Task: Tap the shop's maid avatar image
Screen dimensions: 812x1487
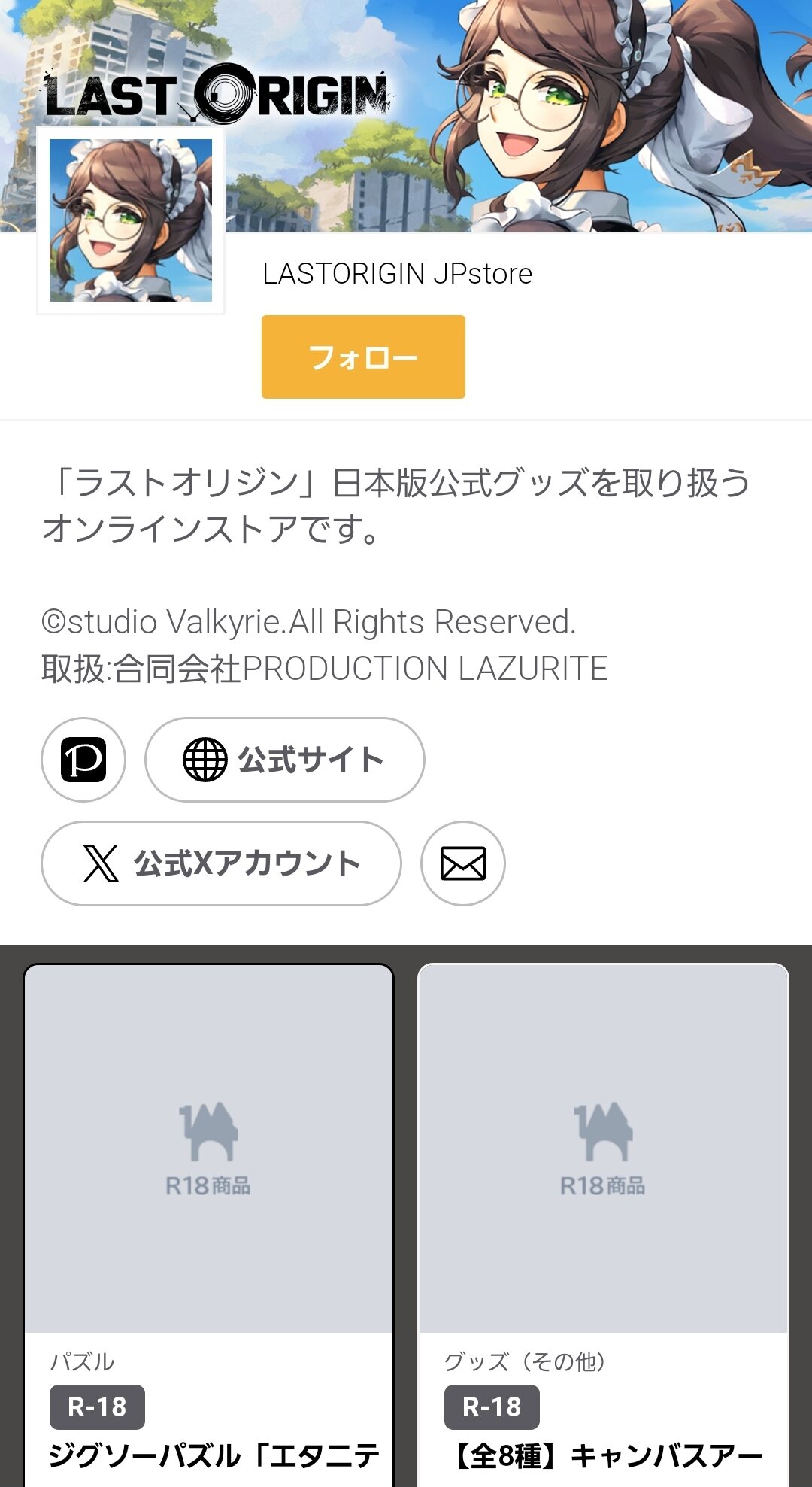Action: [x=131, y=220]
